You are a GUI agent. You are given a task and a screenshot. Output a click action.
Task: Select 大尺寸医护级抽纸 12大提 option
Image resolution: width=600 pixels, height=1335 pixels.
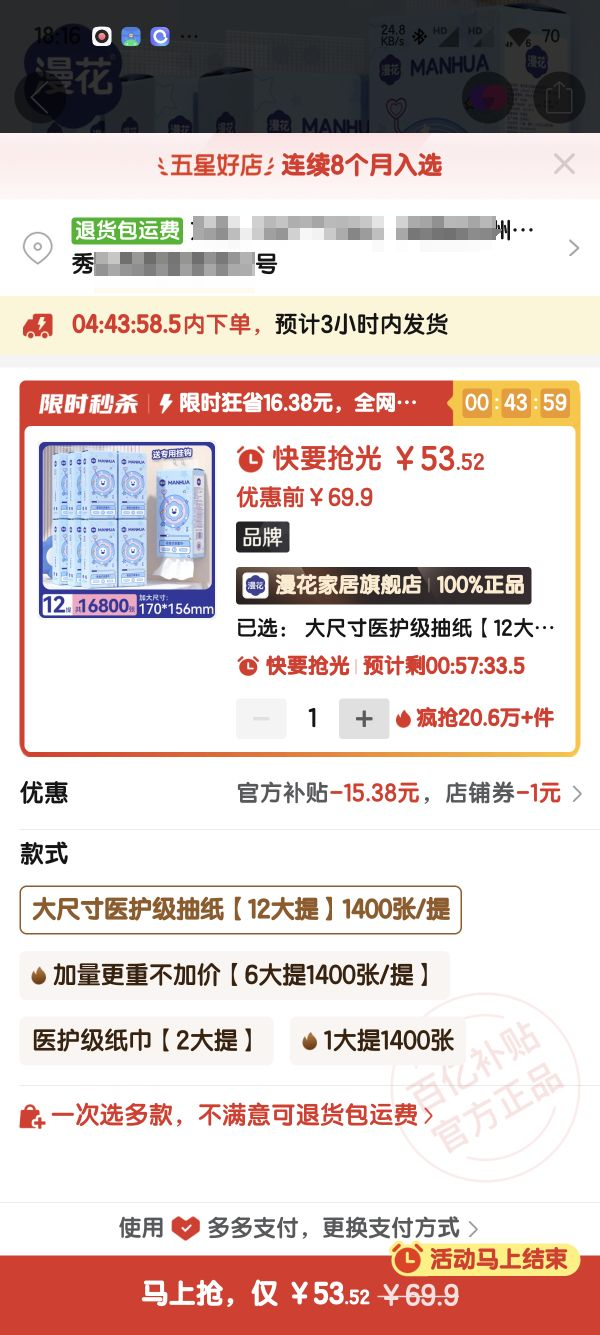pyautogui.click(x=240, y=909)
